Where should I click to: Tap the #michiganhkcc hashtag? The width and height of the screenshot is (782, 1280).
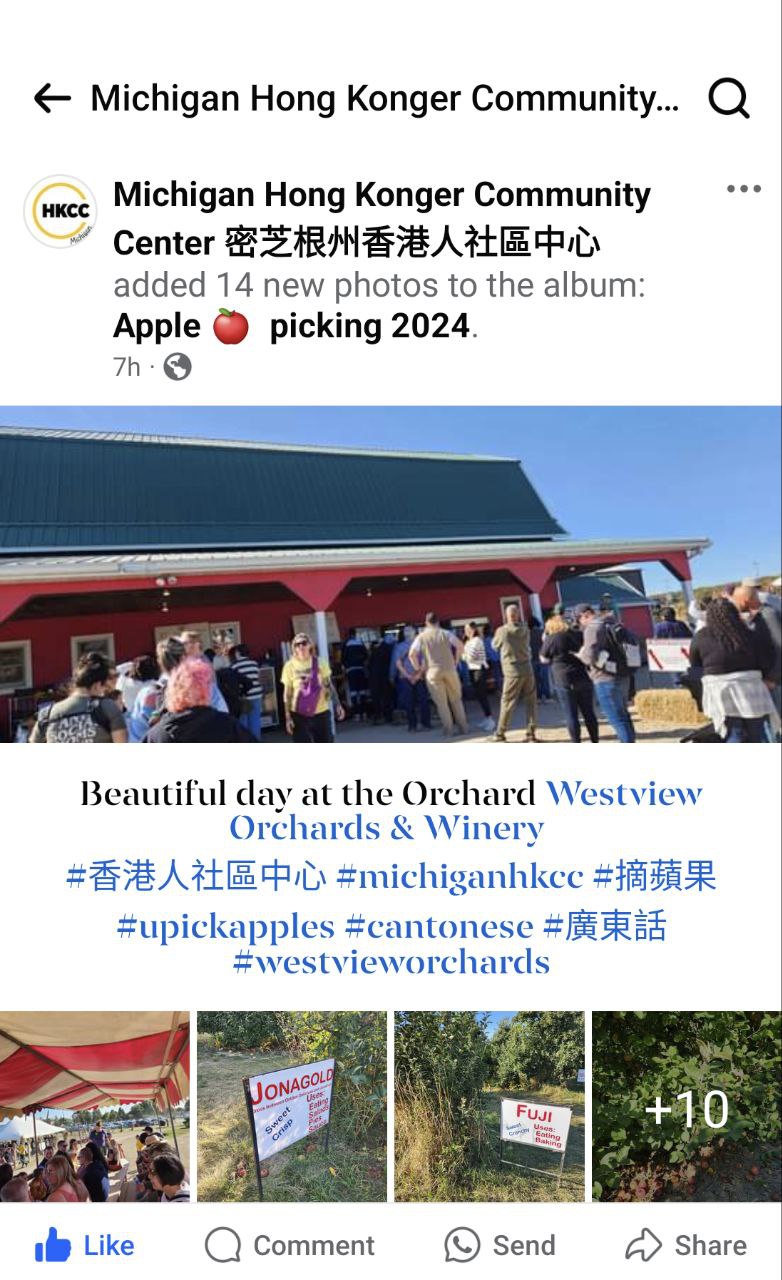(x=459, y=877)
